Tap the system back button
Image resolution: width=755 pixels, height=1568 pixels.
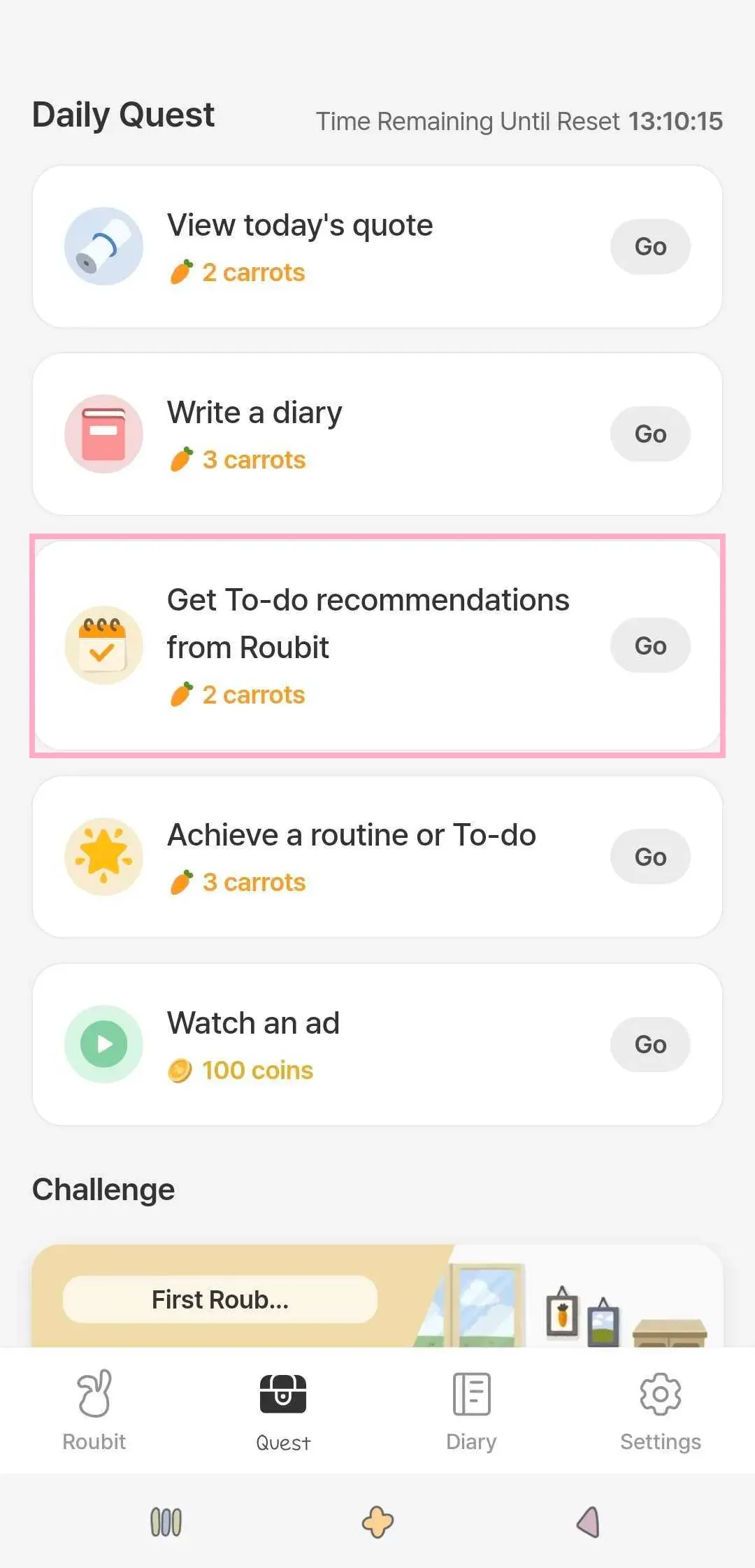coord(589,1522)
